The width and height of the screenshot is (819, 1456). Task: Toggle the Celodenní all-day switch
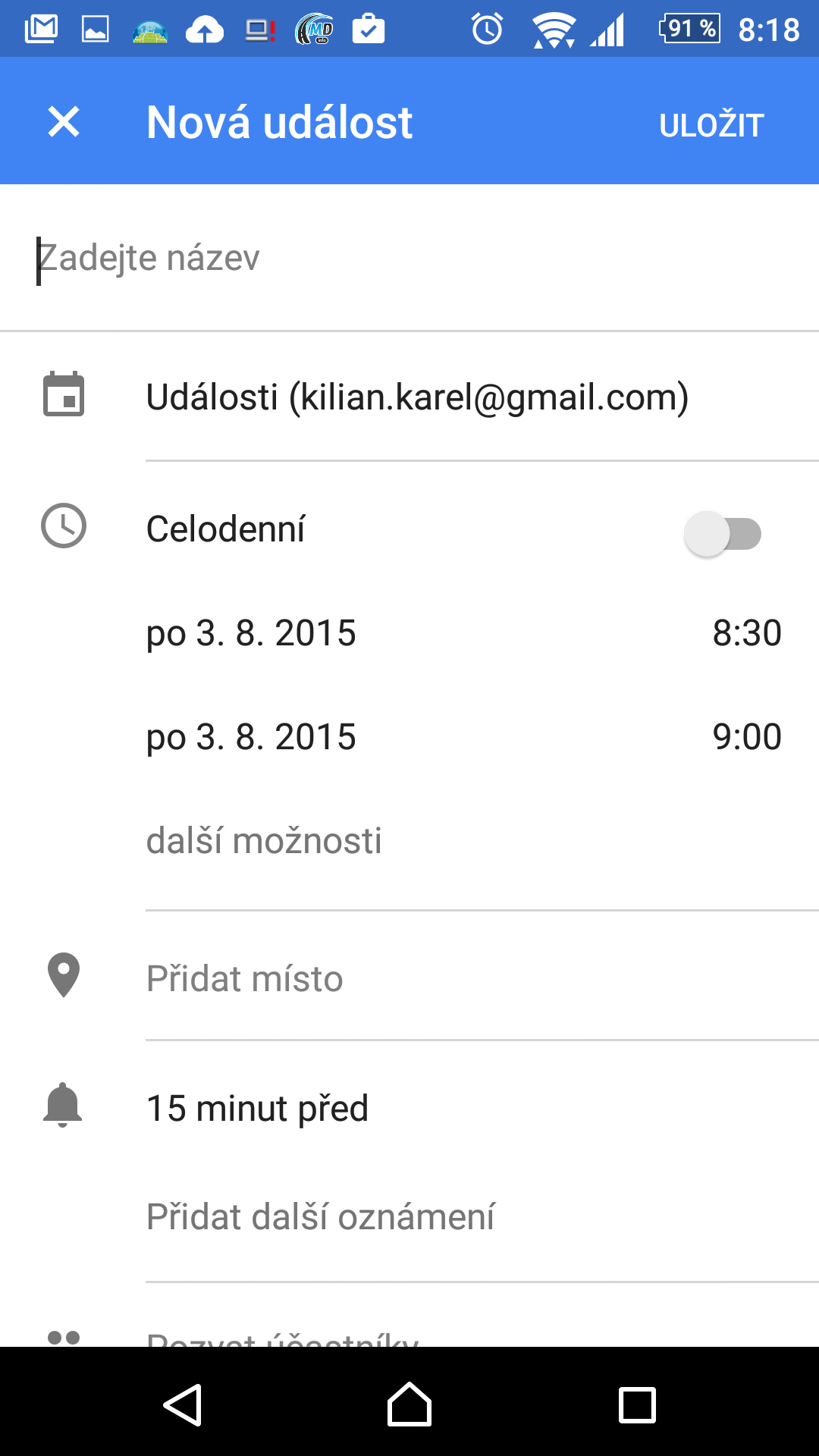723,533
